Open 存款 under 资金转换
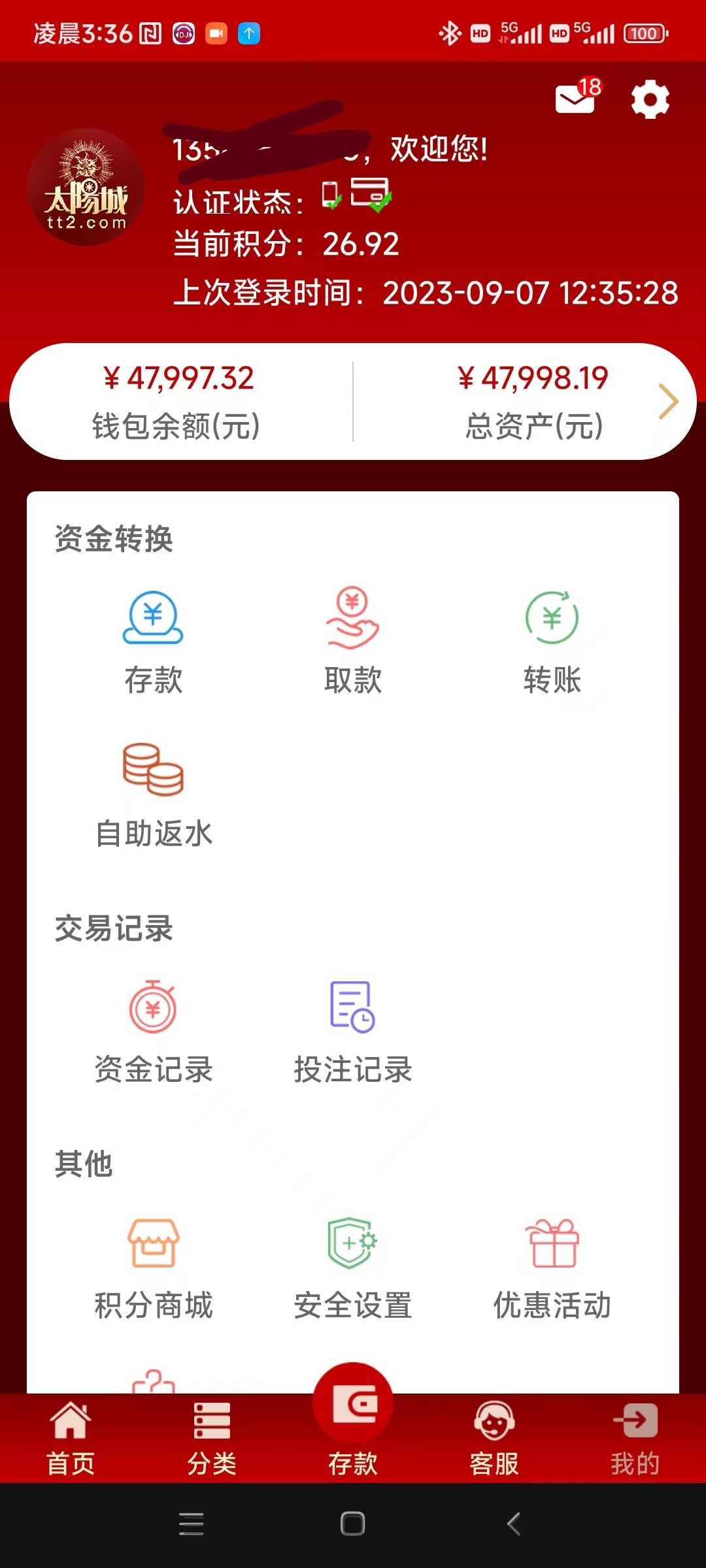The width and height of the screenshot is (706, 1568). [154, 641]
